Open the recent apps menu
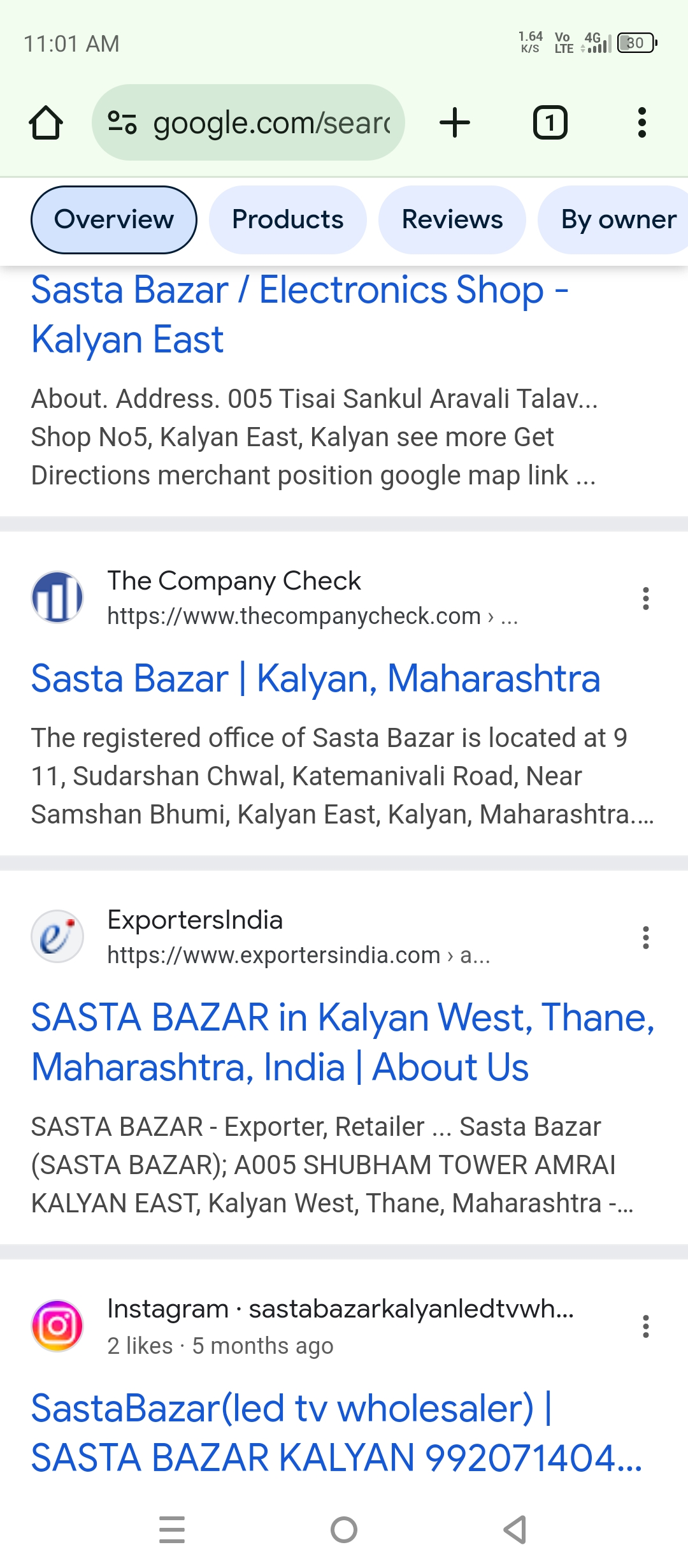Viewport: 688px width, 1568px height. [172, 1530]
